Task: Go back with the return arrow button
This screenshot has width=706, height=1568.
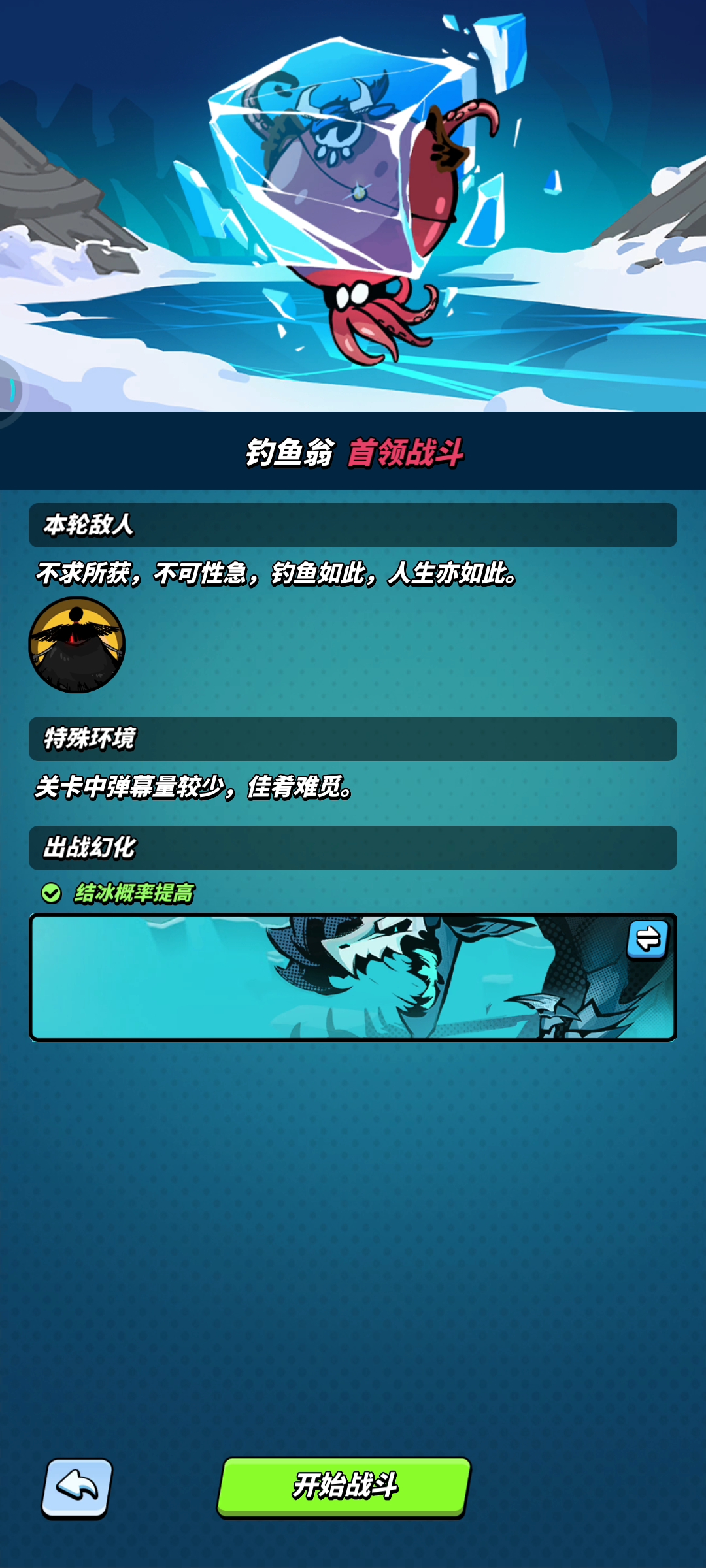Action: coord(77,1487)
